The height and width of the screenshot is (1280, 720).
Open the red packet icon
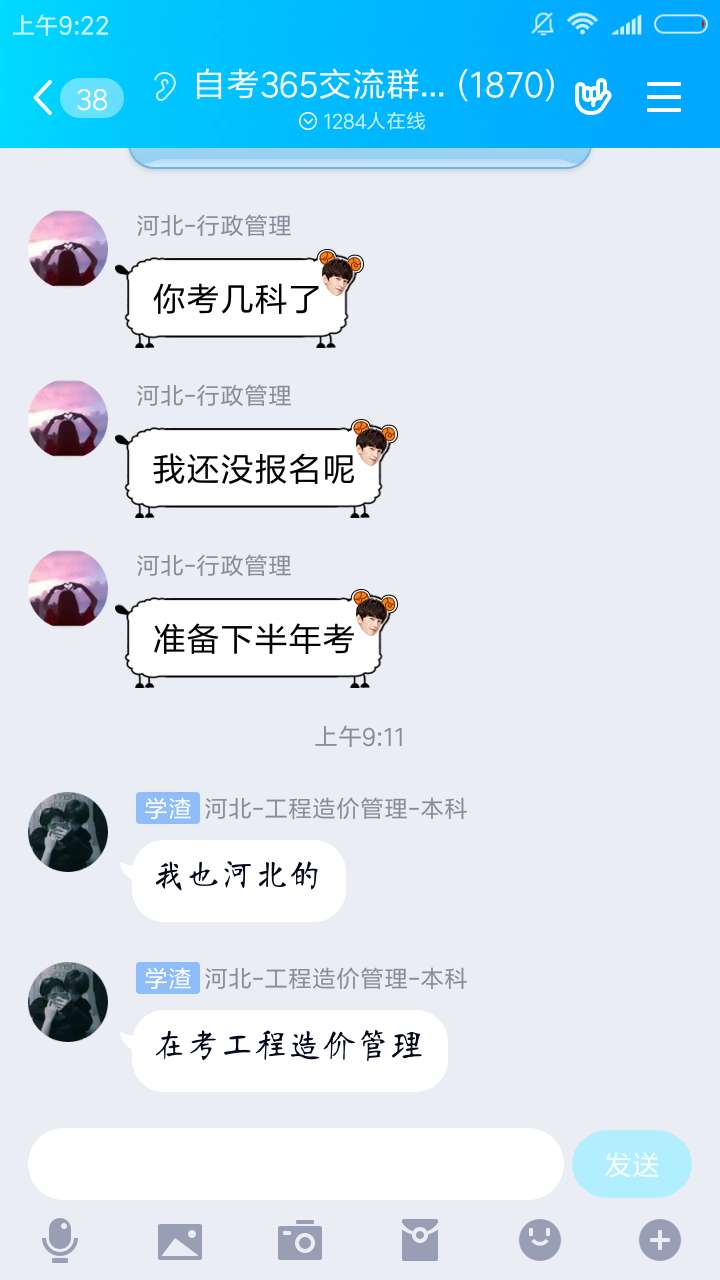pos(420,1241)
